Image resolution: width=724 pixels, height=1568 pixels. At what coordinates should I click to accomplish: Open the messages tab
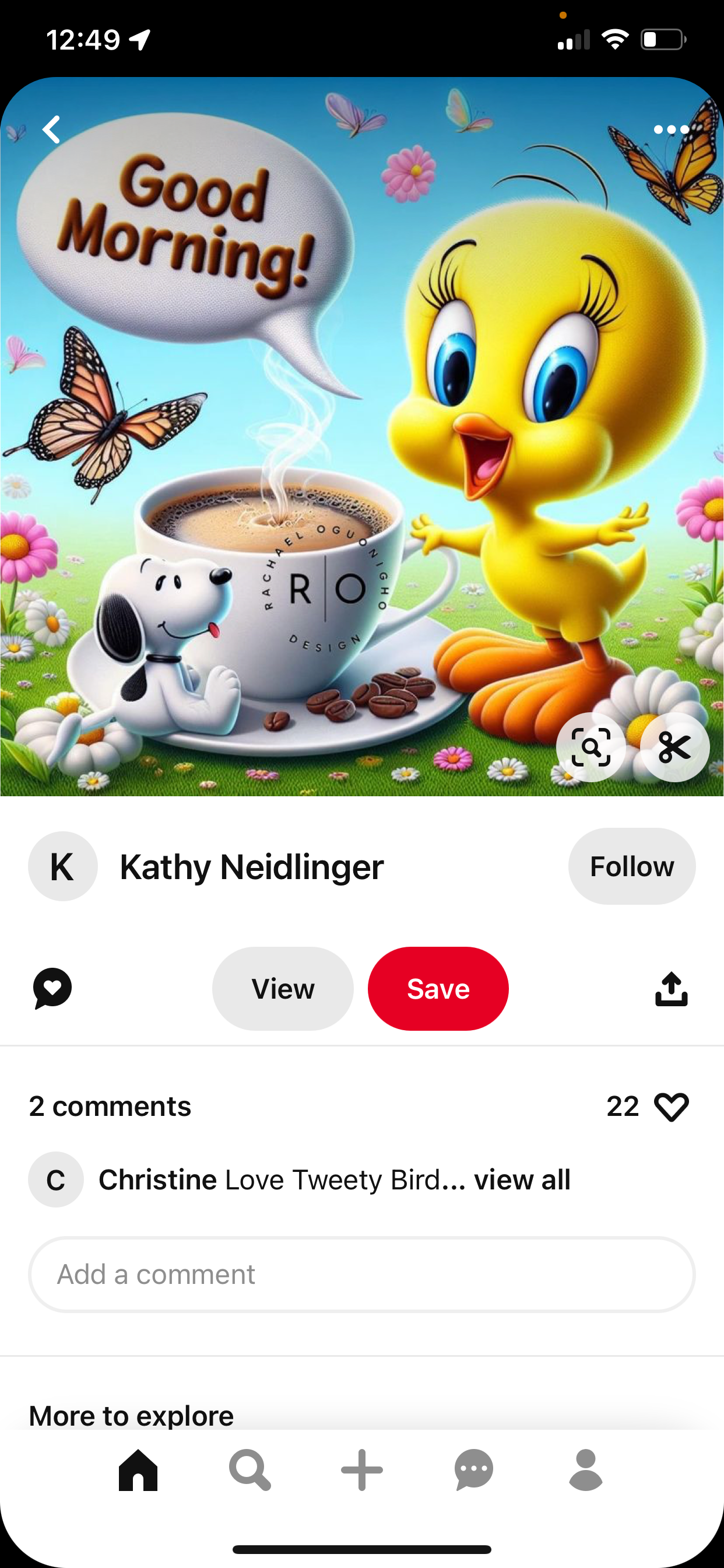click(x=473, y=1470)
